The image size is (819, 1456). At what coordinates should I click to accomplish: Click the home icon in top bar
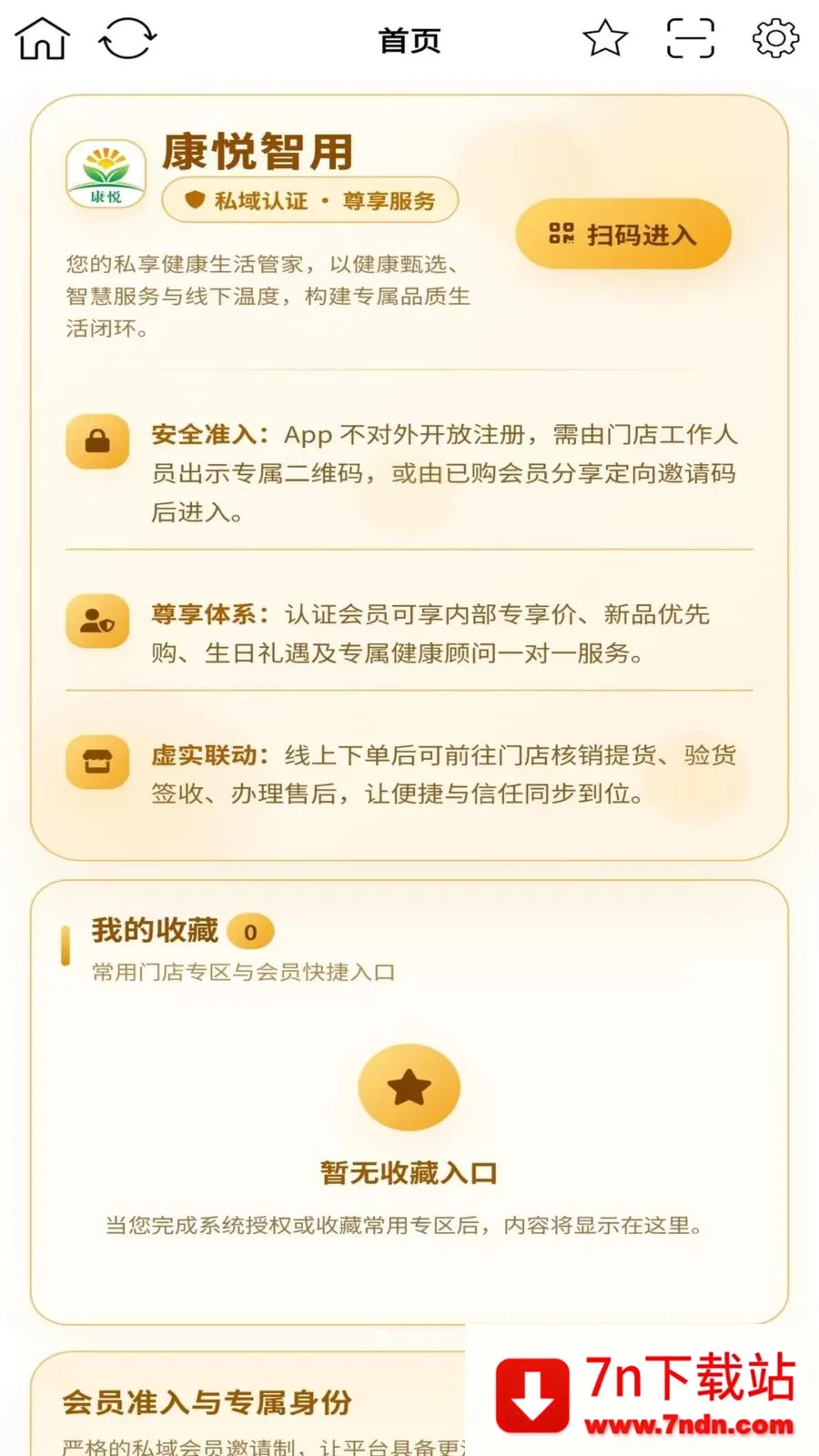point(41,38)
